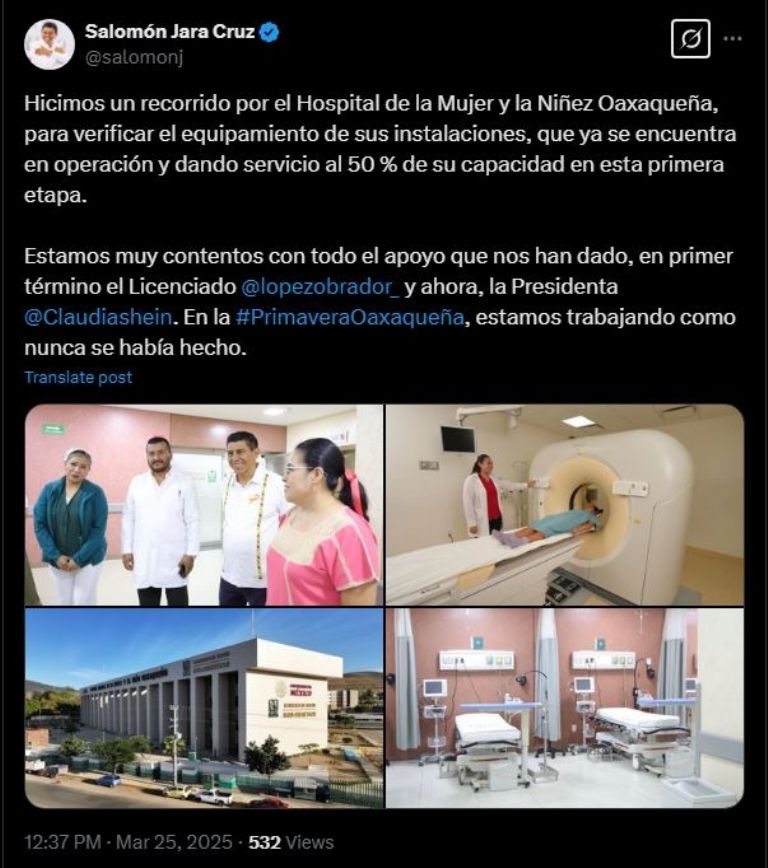Translate this post

coord(78,377)
